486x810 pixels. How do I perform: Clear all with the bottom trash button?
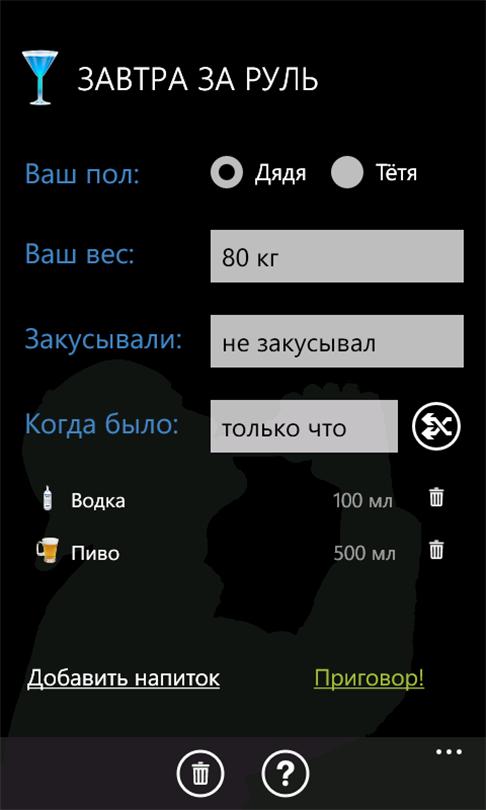pos(200,774)
